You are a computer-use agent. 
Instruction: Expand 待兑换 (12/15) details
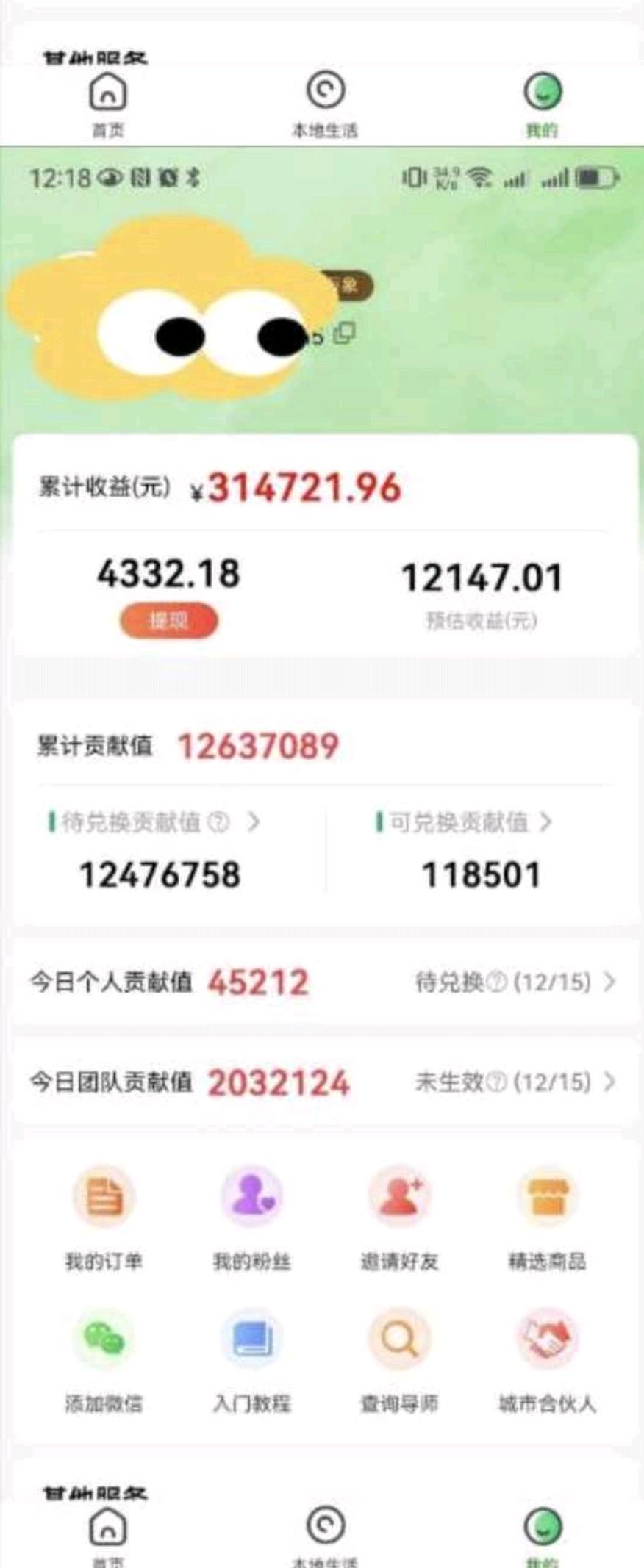[609, 982]
